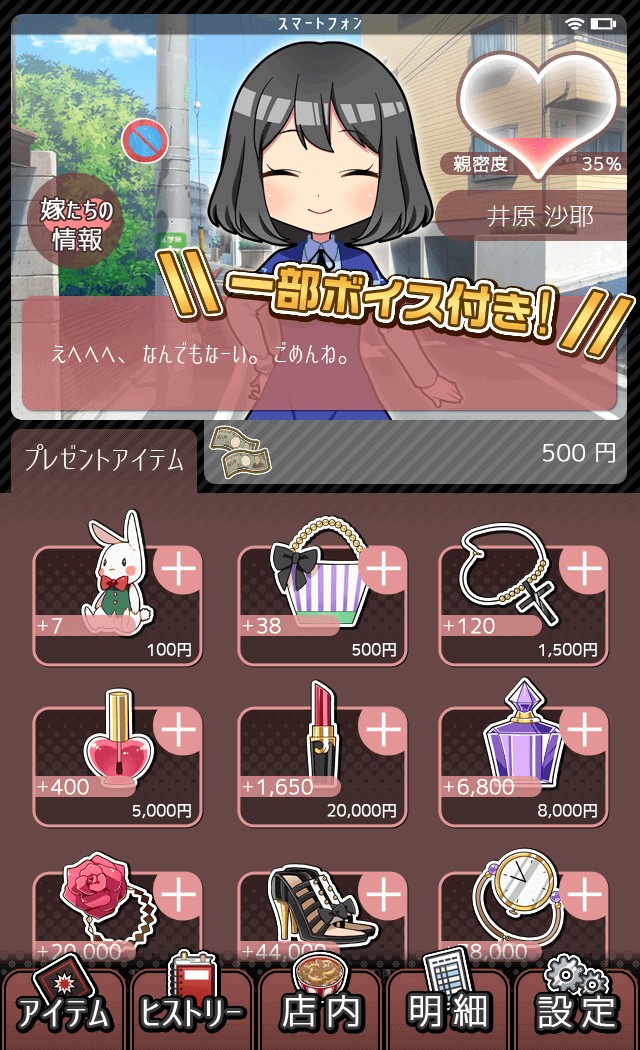
Task: Open 設定 settings
Action: point(577,1010)
